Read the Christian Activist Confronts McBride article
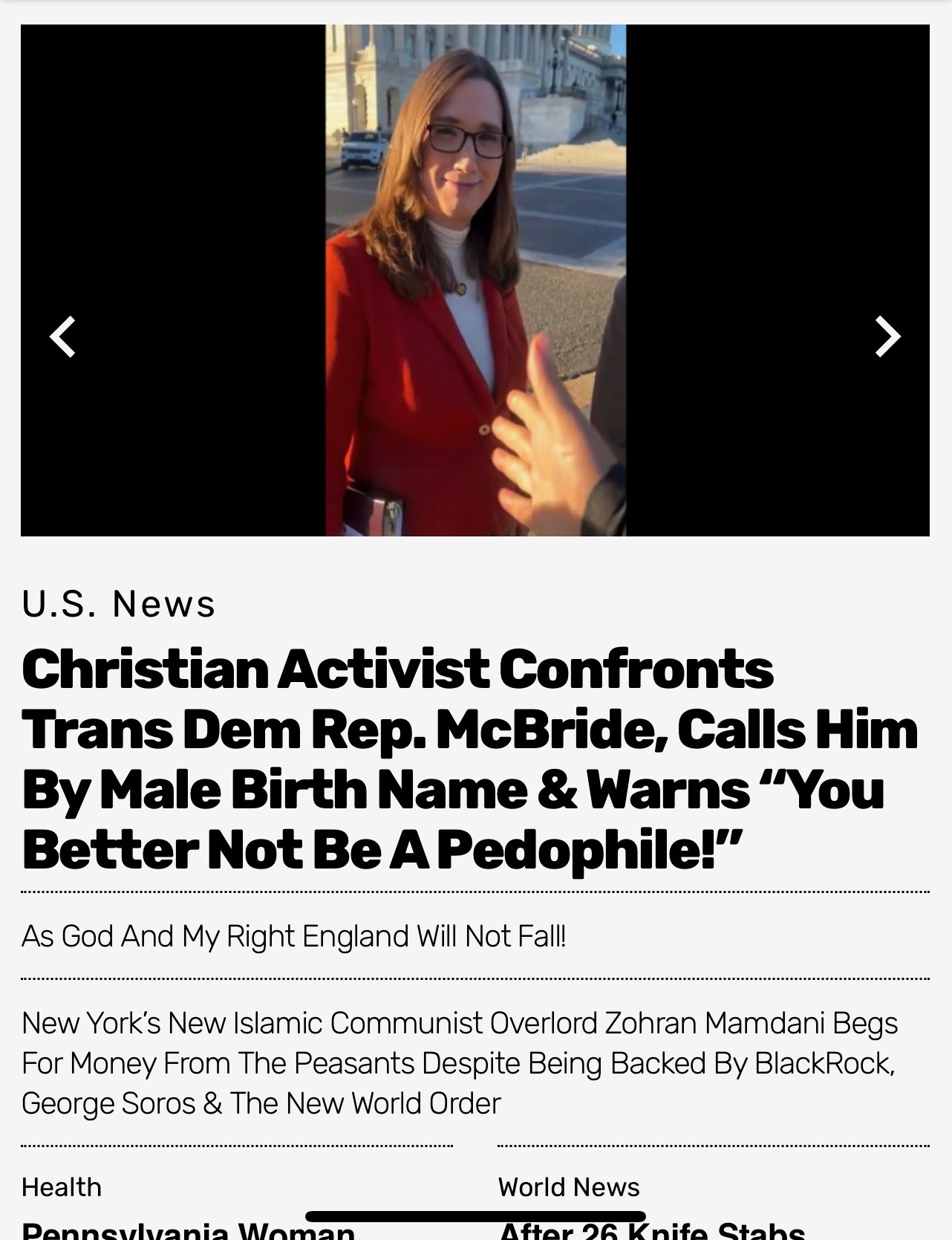Viewport: 952px width, 1240px height. [469, 759]
